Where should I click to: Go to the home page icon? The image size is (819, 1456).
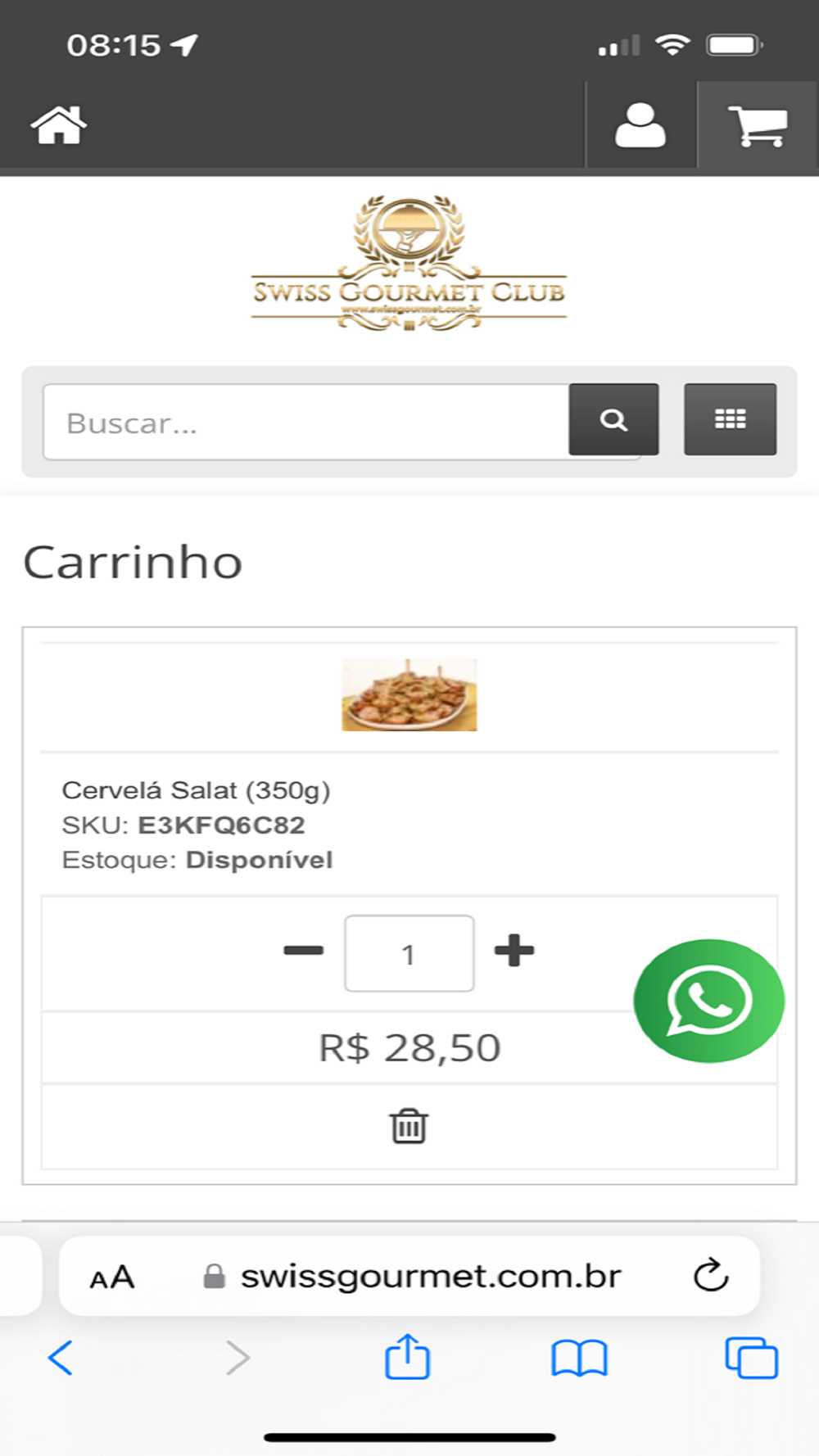tap(58, 125)
